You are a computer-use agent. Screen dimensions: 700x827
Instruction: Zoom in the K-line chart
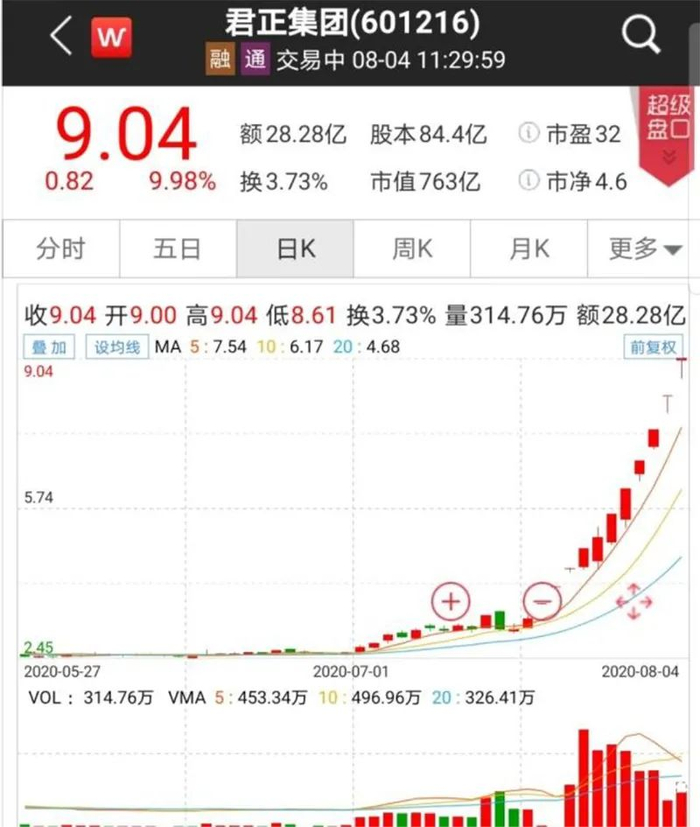coord(451,601)
